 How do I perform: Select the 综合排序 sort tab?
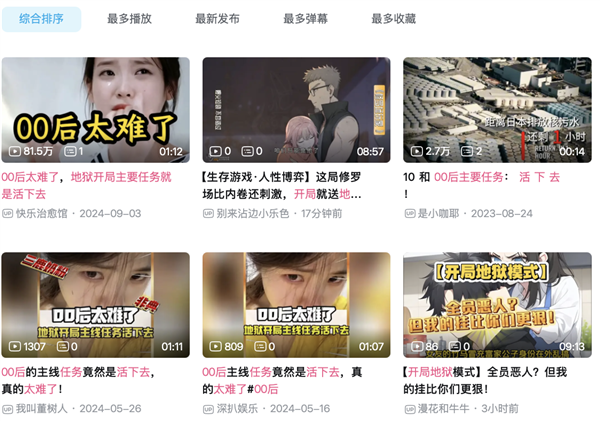point(41,18)
